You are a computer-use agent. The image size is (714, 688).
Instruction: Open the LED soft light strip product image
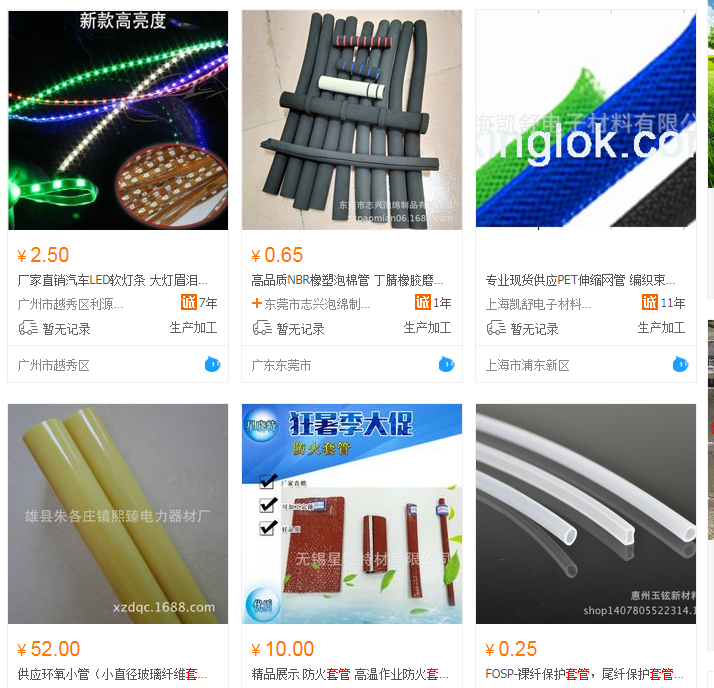pos(118,120)
